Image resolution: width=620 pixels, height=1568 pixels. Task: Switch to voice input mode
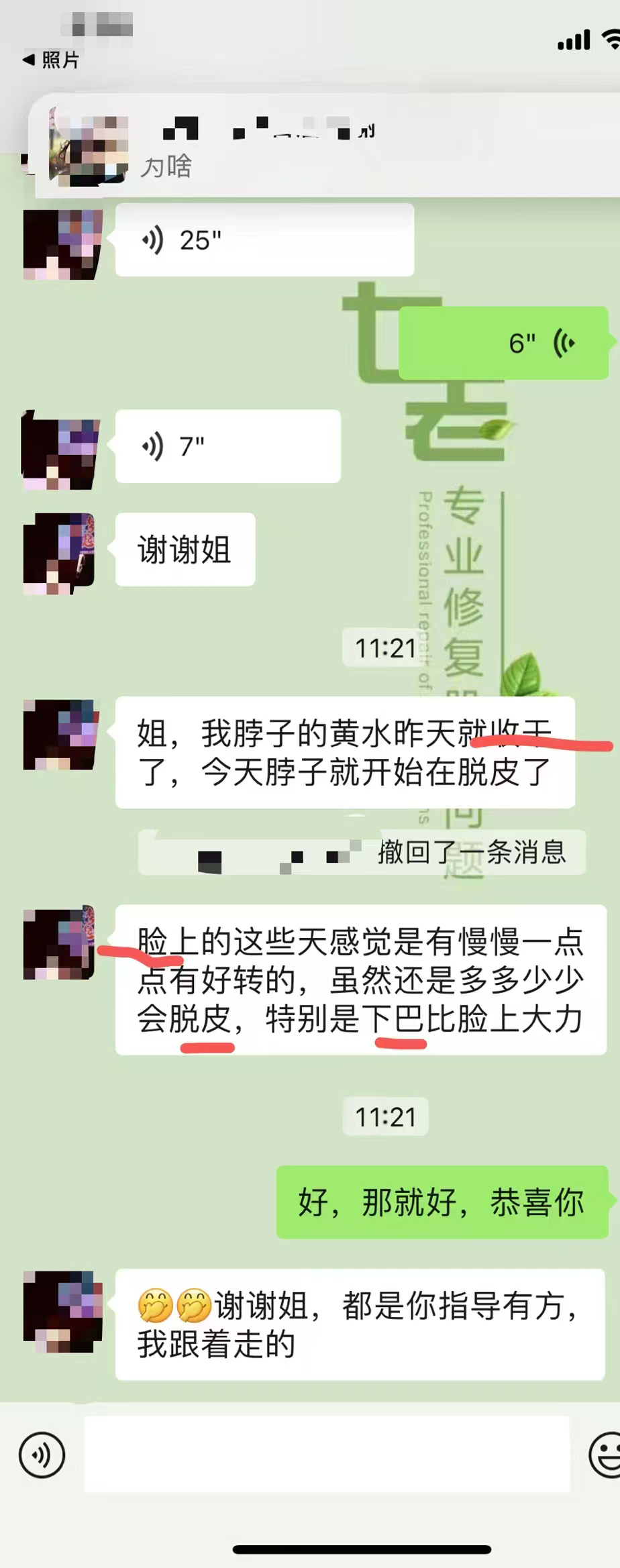point(42,1455)
